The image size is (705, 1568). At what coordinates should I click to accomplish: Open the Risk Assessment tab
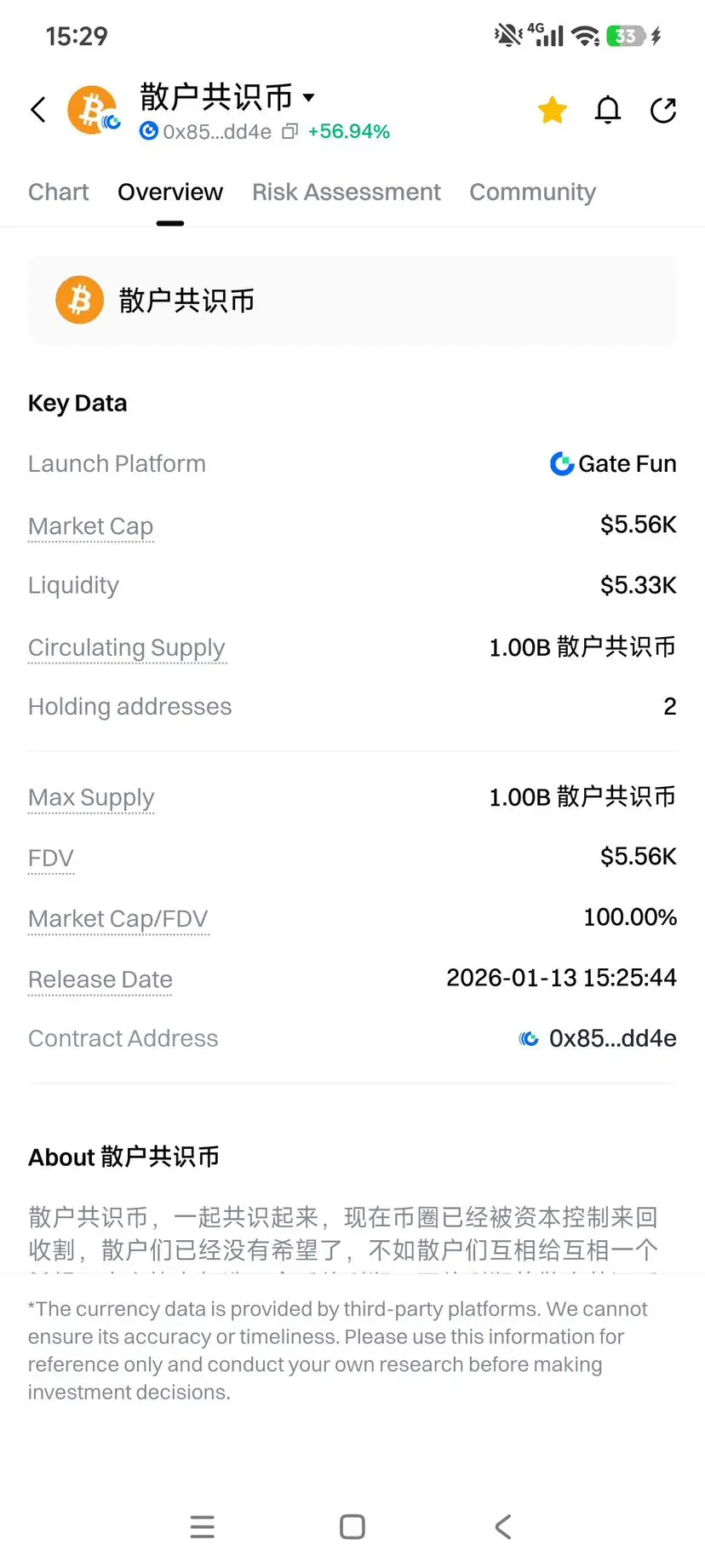(346, 192)
